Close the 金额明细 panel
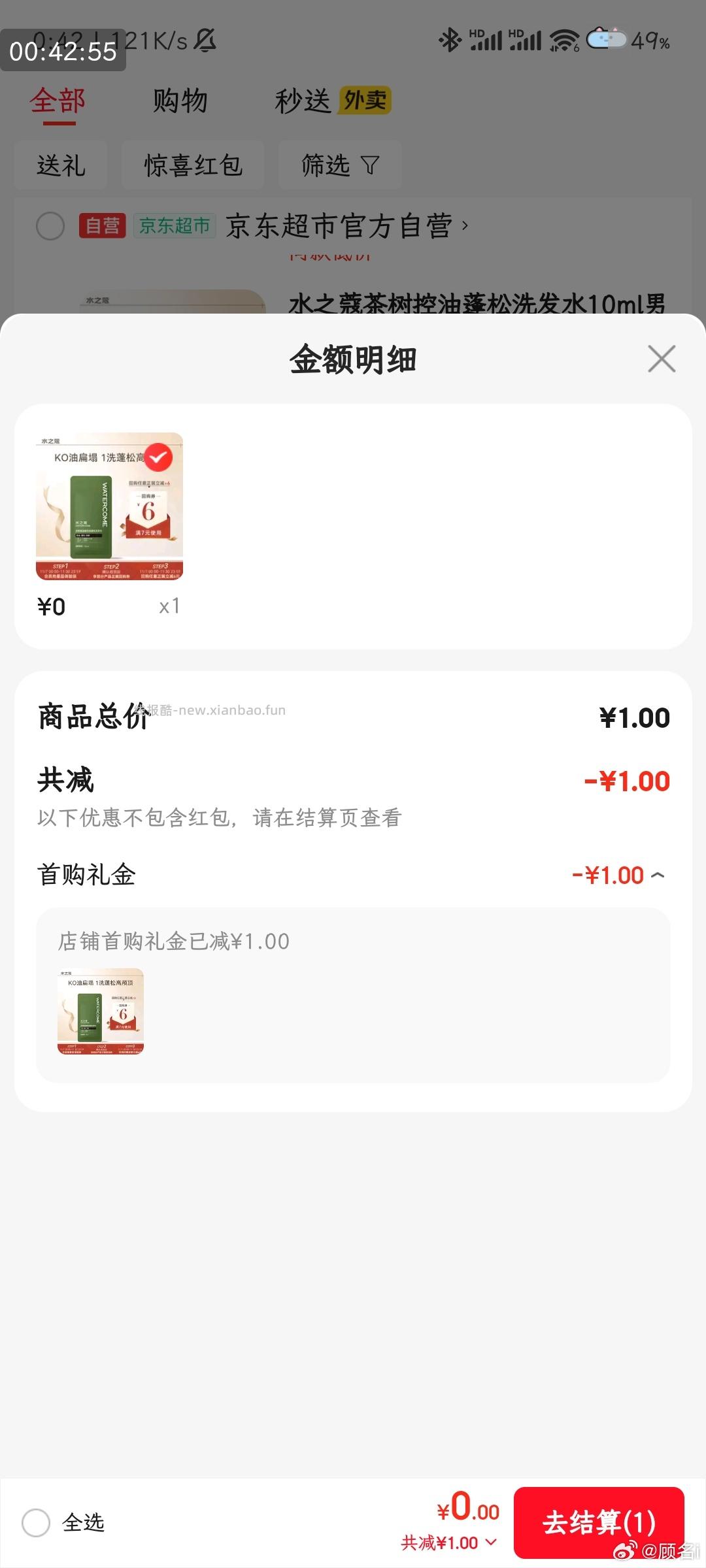Viewport: 706px width, 1568px height. [661, 359]
